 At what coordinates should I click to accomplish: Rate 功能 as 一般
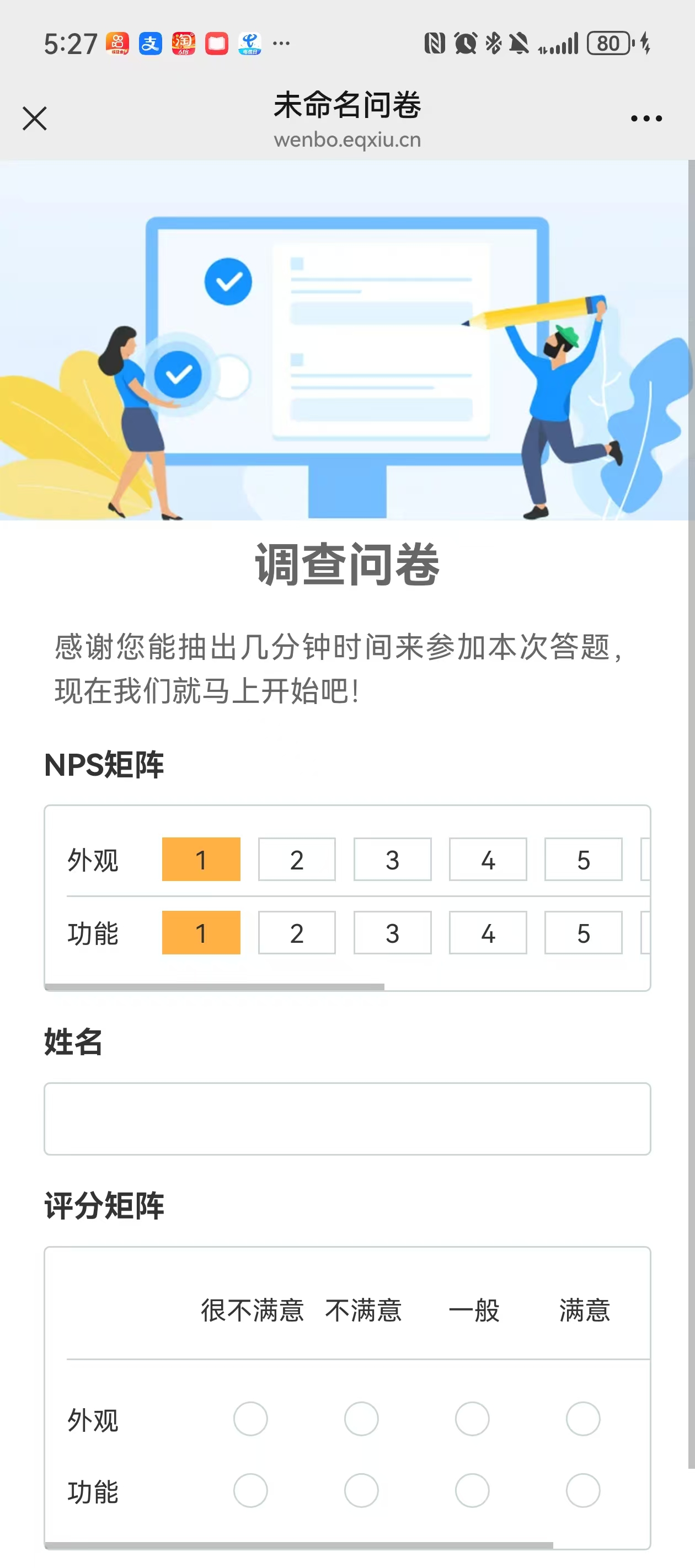tap(472, 1490)
